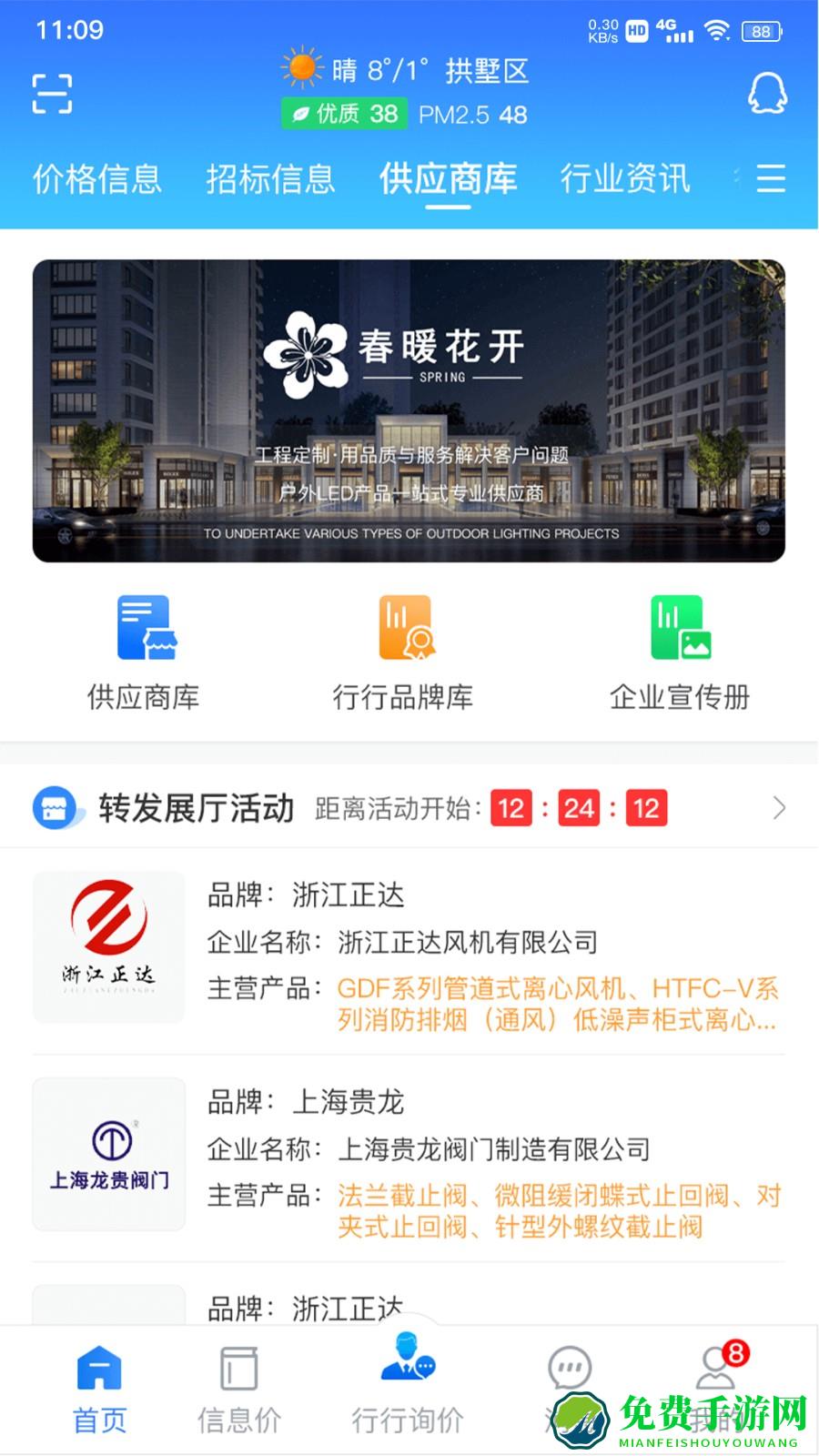Tap the 春暖花开 banner image
Screen dimensions: 819x1456
pos(409,411)
